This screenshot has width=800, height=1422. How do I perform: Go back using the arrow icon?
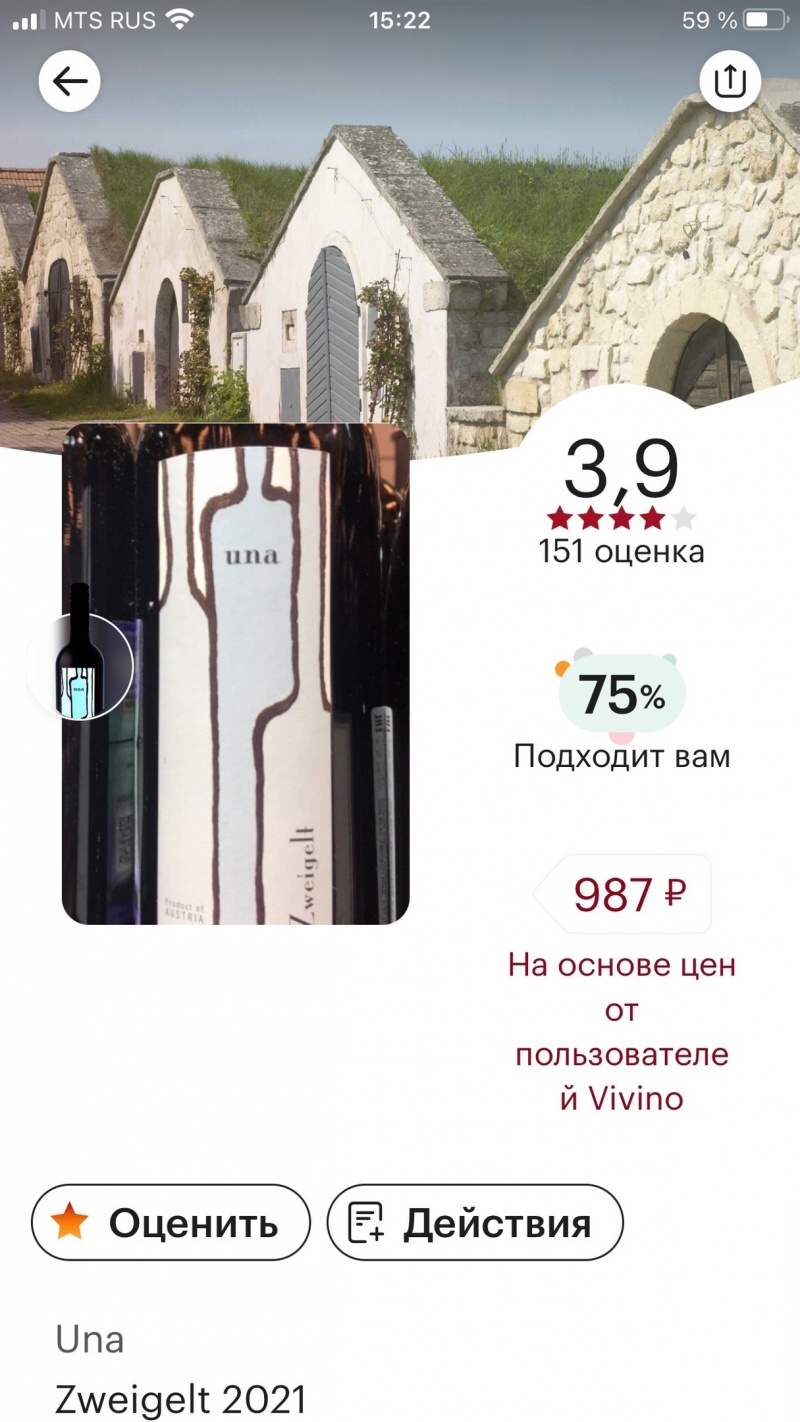tap(69, 81)
